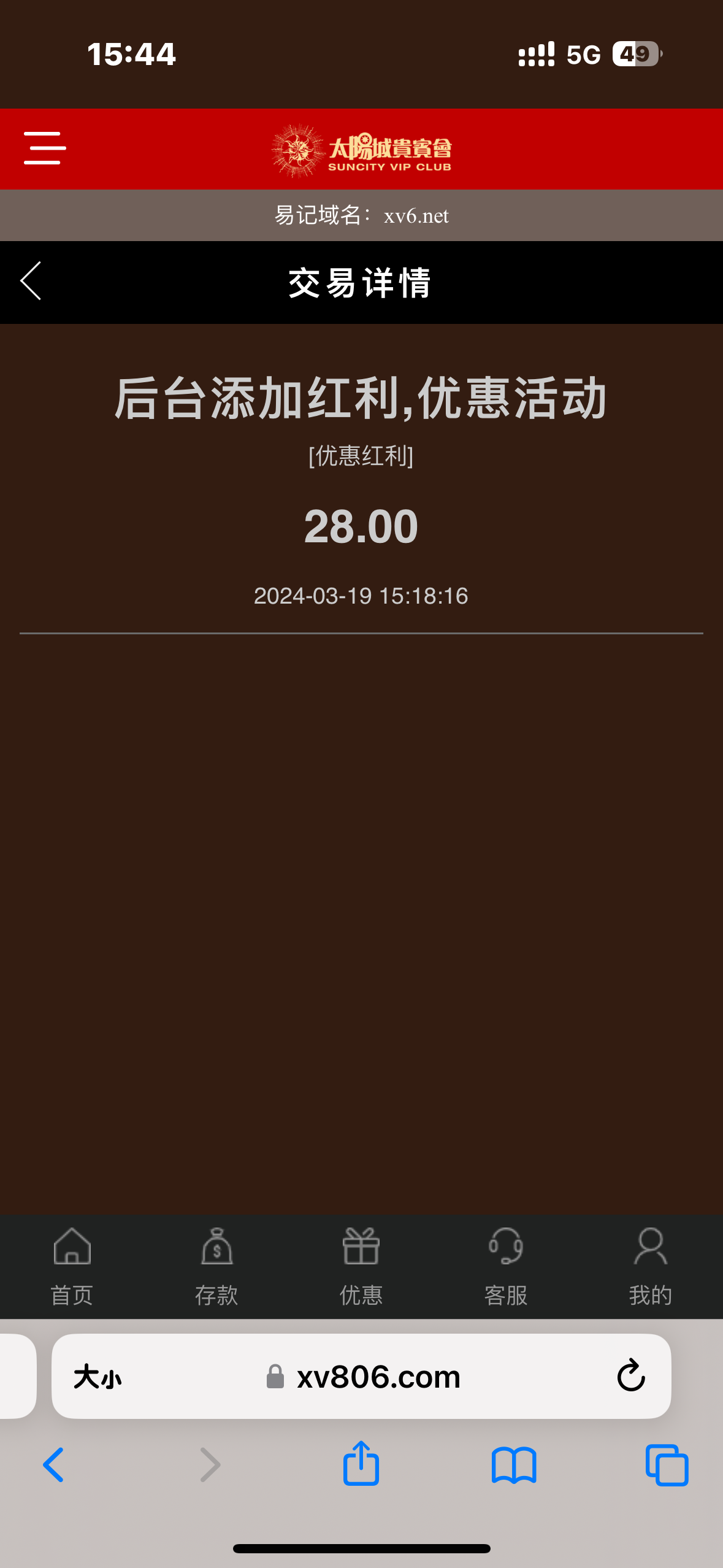Open the 存款 deposit tab

tap(216, 1266)
